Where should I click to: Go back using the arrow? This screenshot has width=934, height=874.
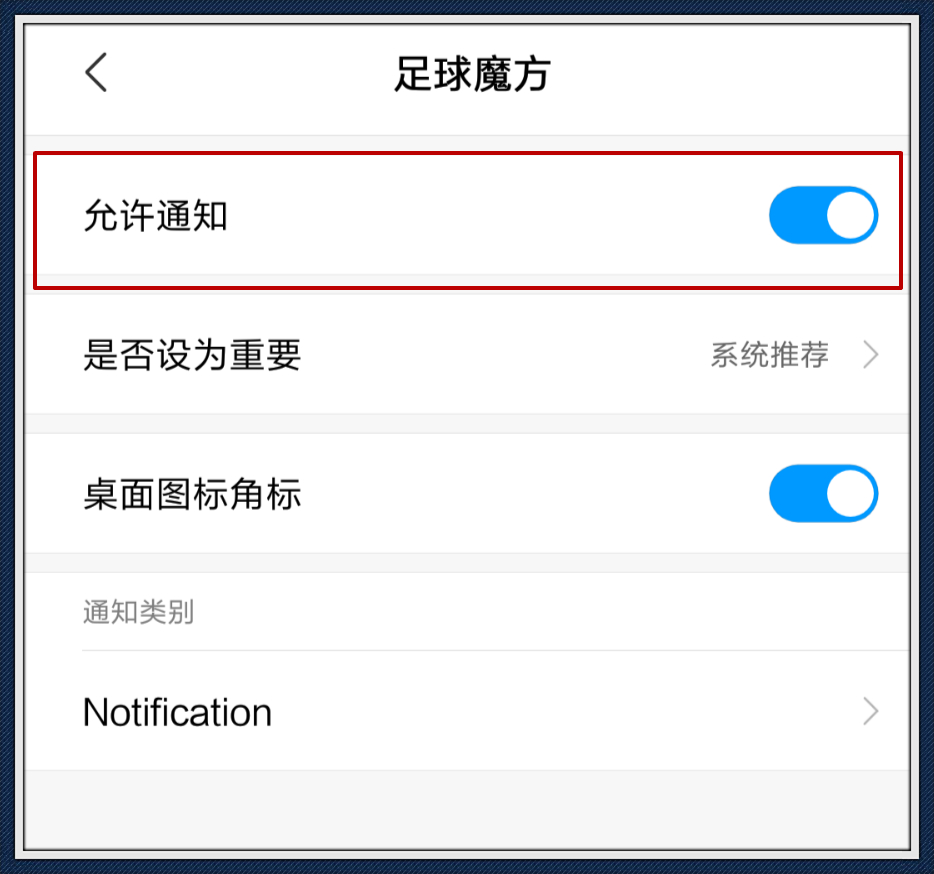click(x=96, y=74)
